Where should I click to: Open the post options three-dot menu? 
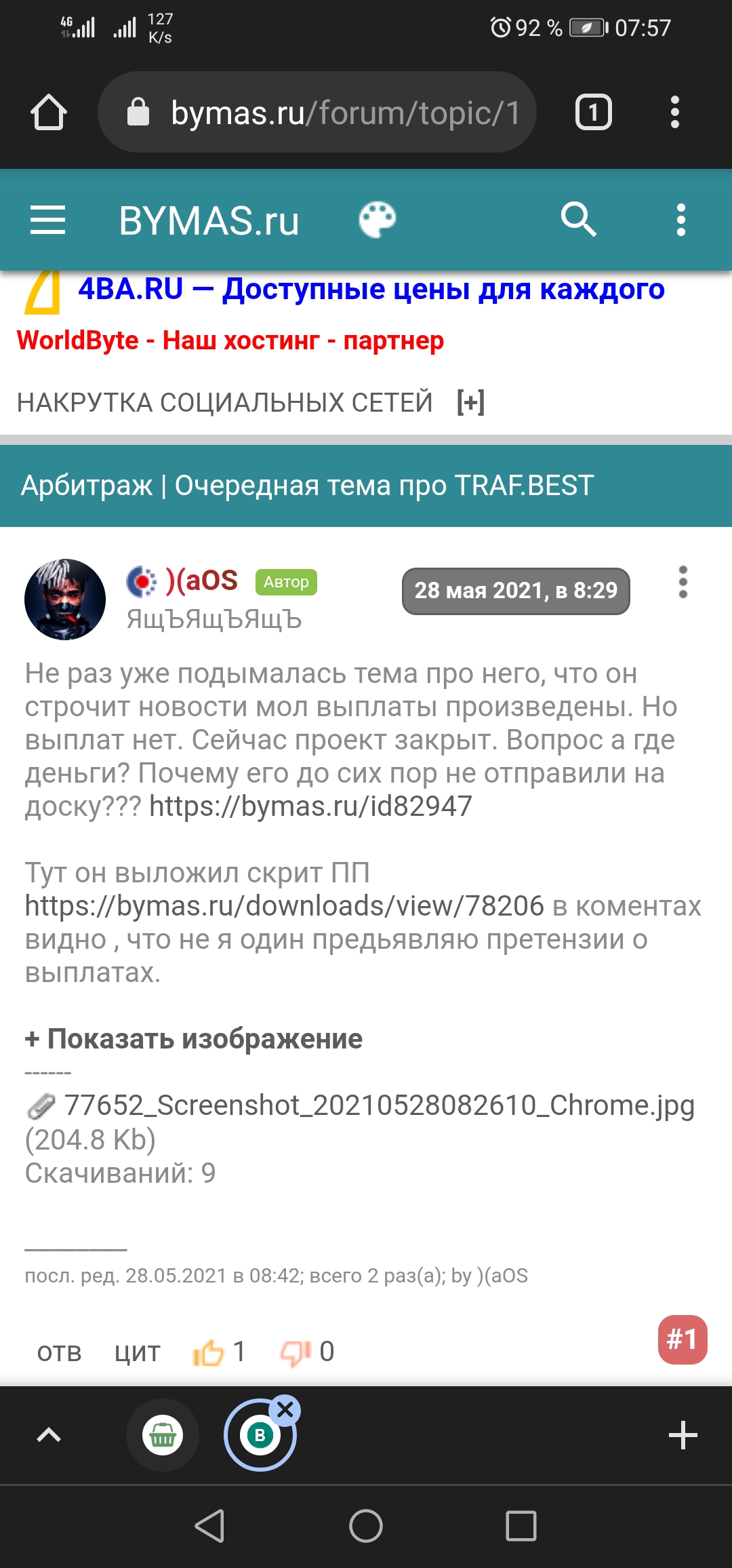(683, 583)
